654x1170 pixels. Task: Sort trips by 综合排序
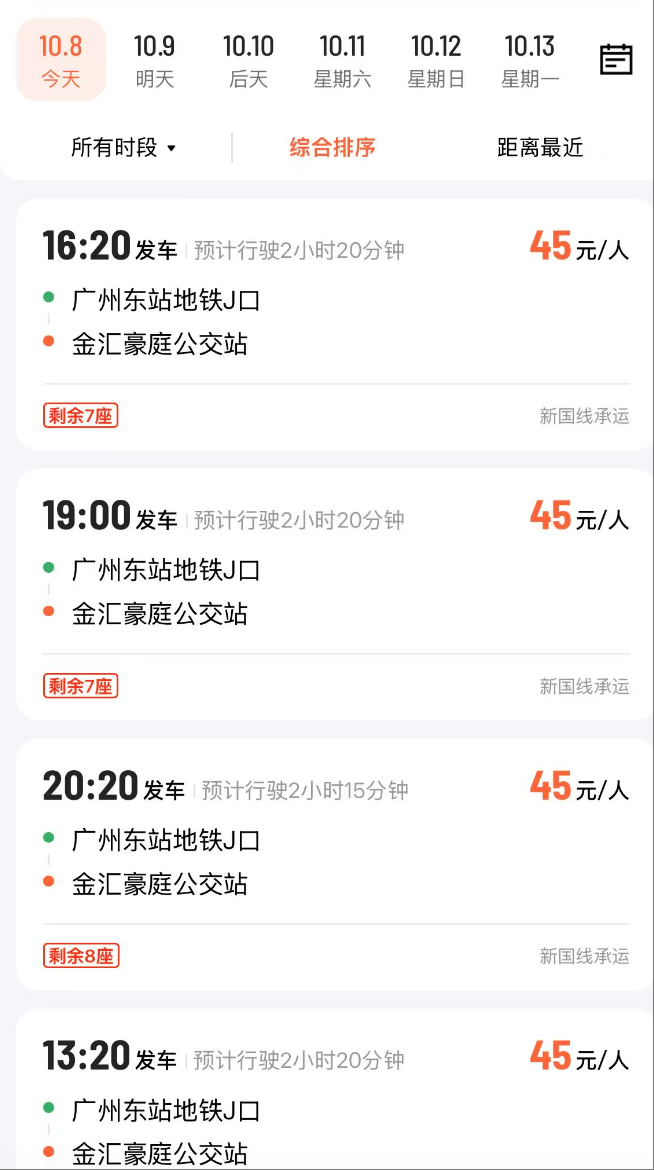pos(332,148)
